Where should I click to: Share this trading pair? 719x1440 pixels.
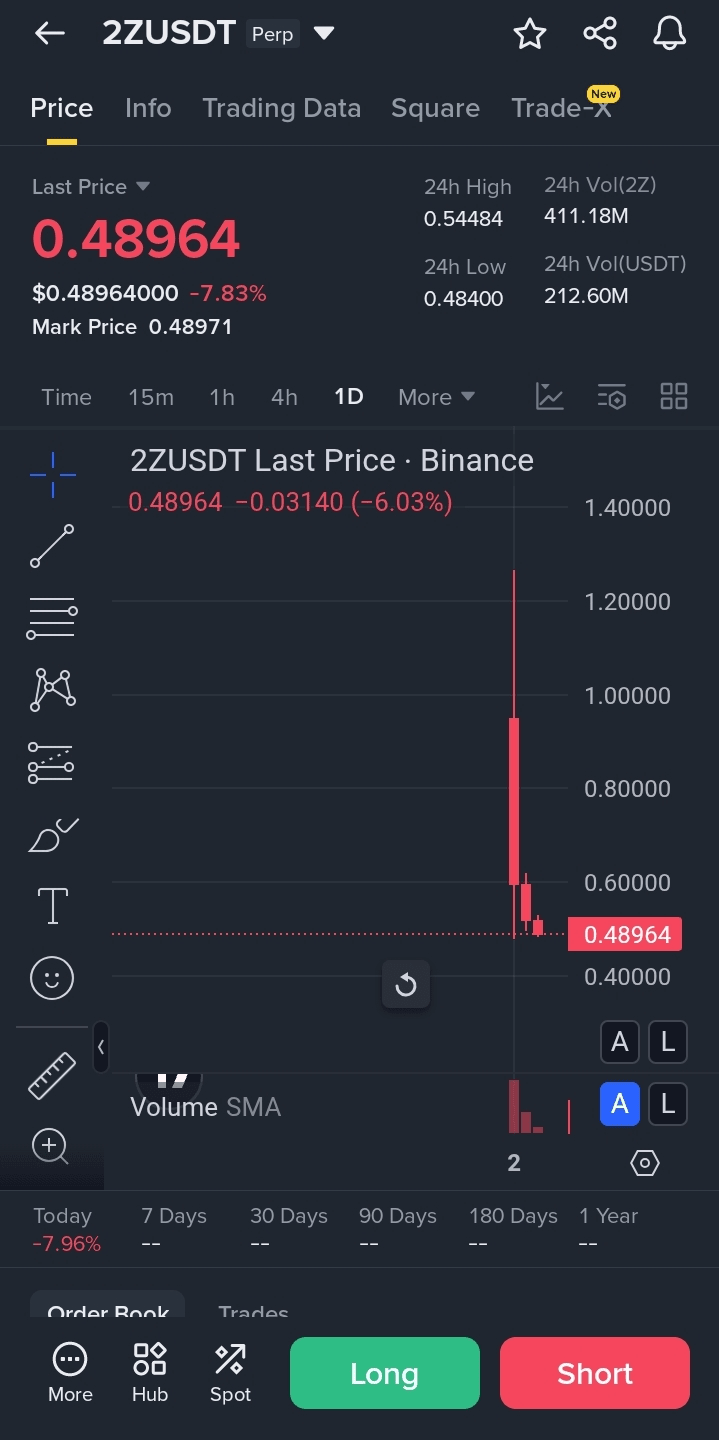[x=599, y=34]
